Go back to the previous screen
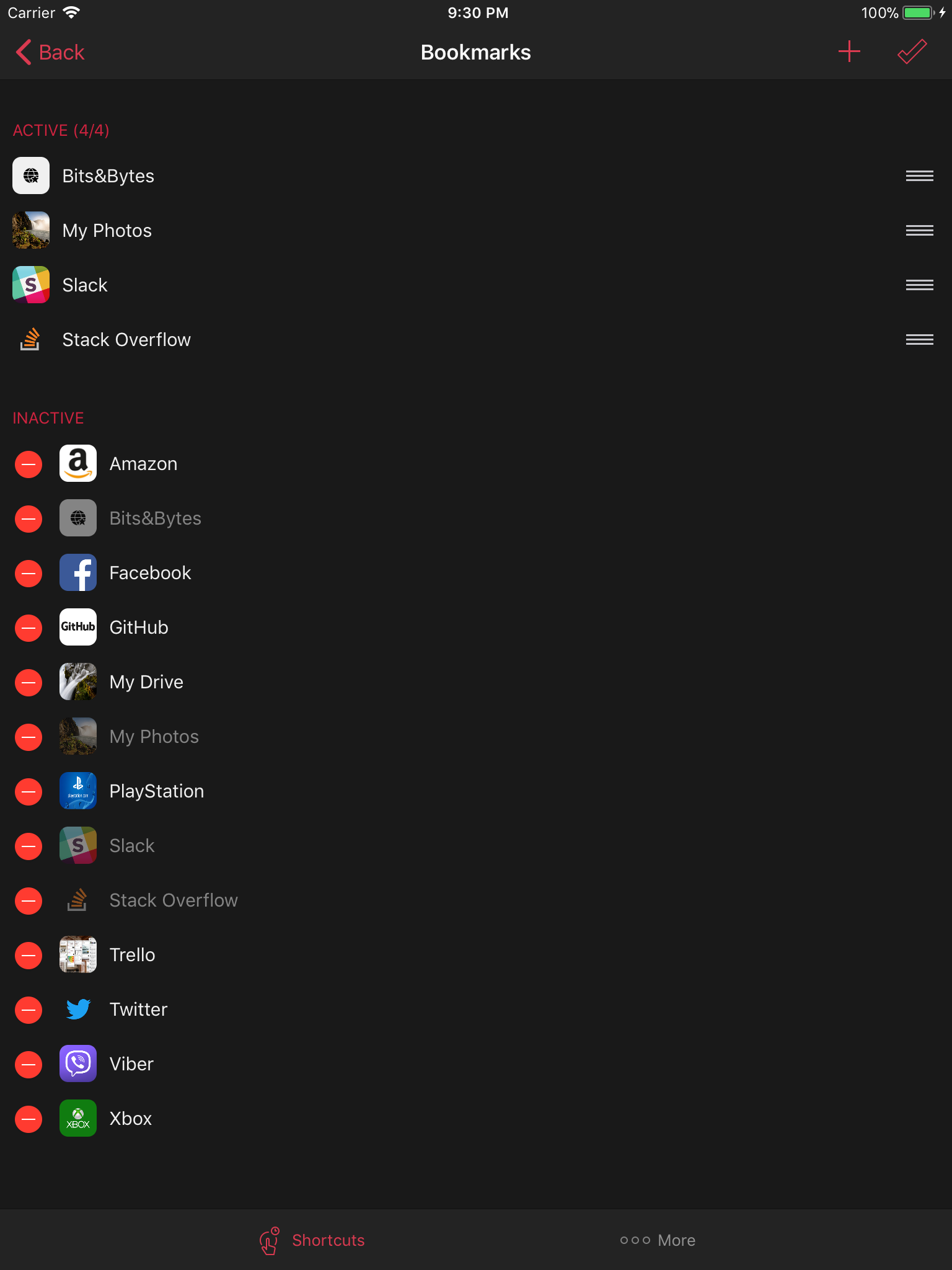952x1270 pixels. (x=50, y=52)
